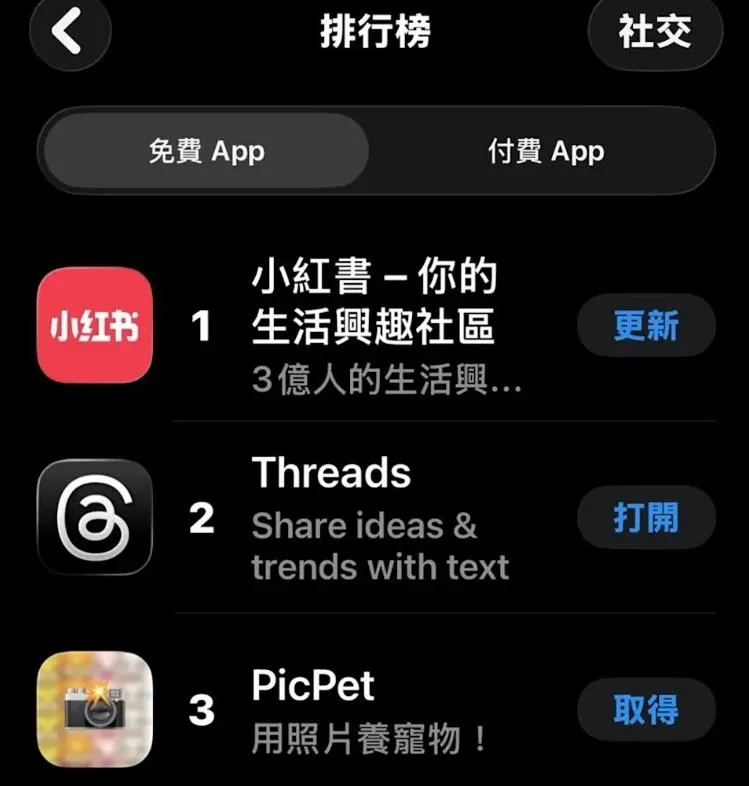Tap 更新 to update 小紅書
This screenshot has width=749, height=786.
coord(646,326)
